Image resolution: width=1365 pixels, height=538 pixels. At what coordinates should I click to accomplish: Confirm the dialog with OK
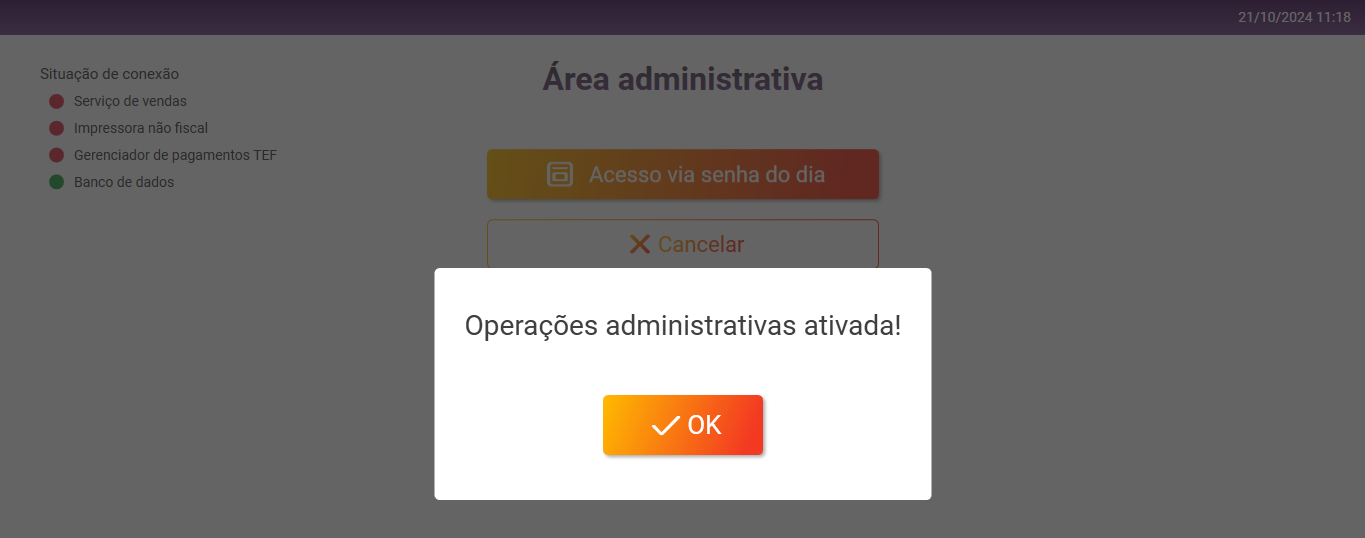tap(683, 425)
